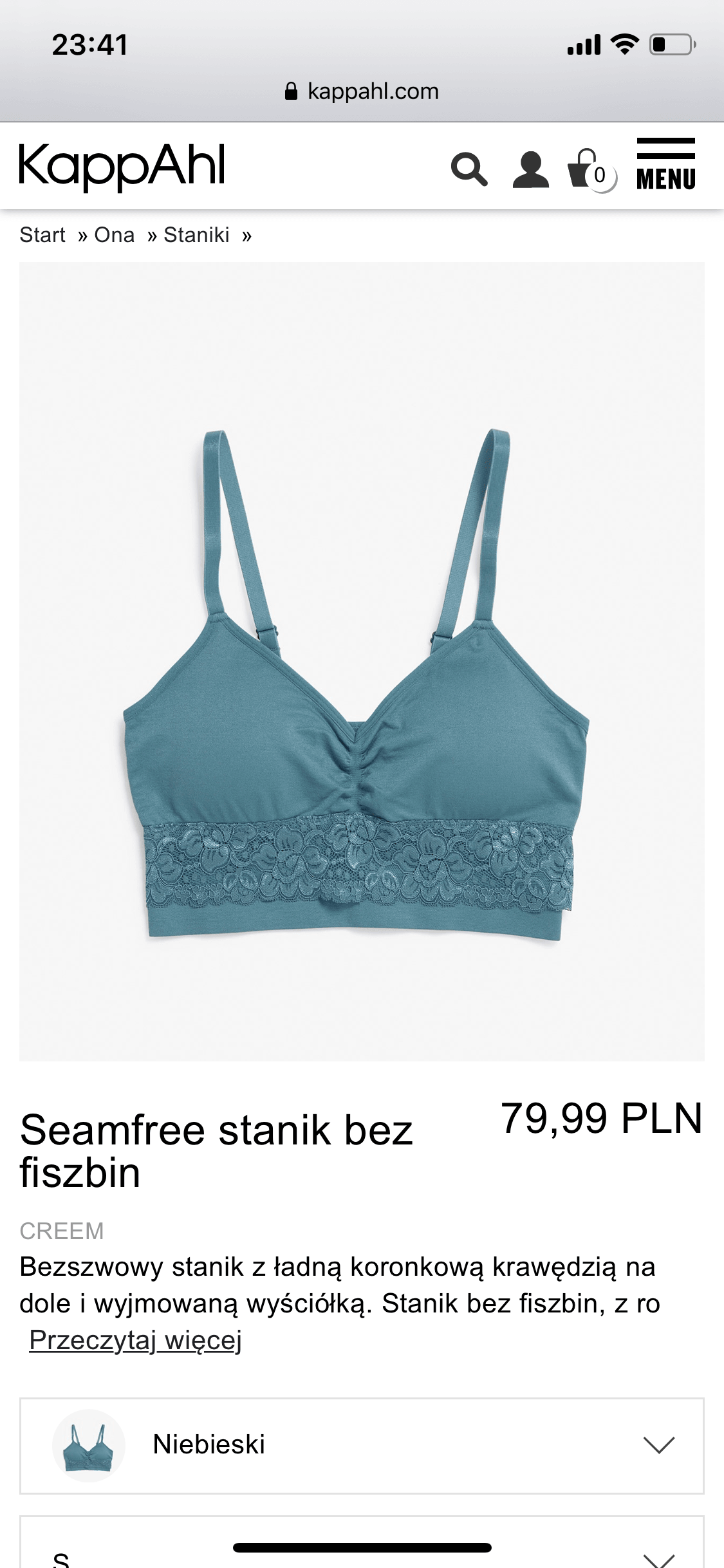Go to Start breadcrumb
The image size is (724, 1568).
42,235
